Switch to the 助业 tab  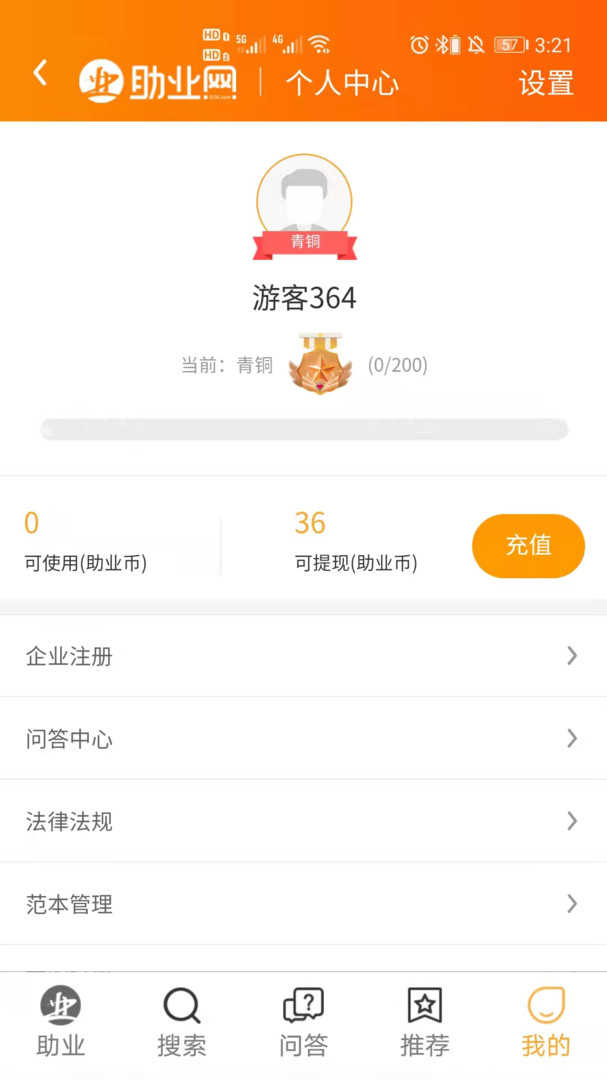(x=61, y=1022)
